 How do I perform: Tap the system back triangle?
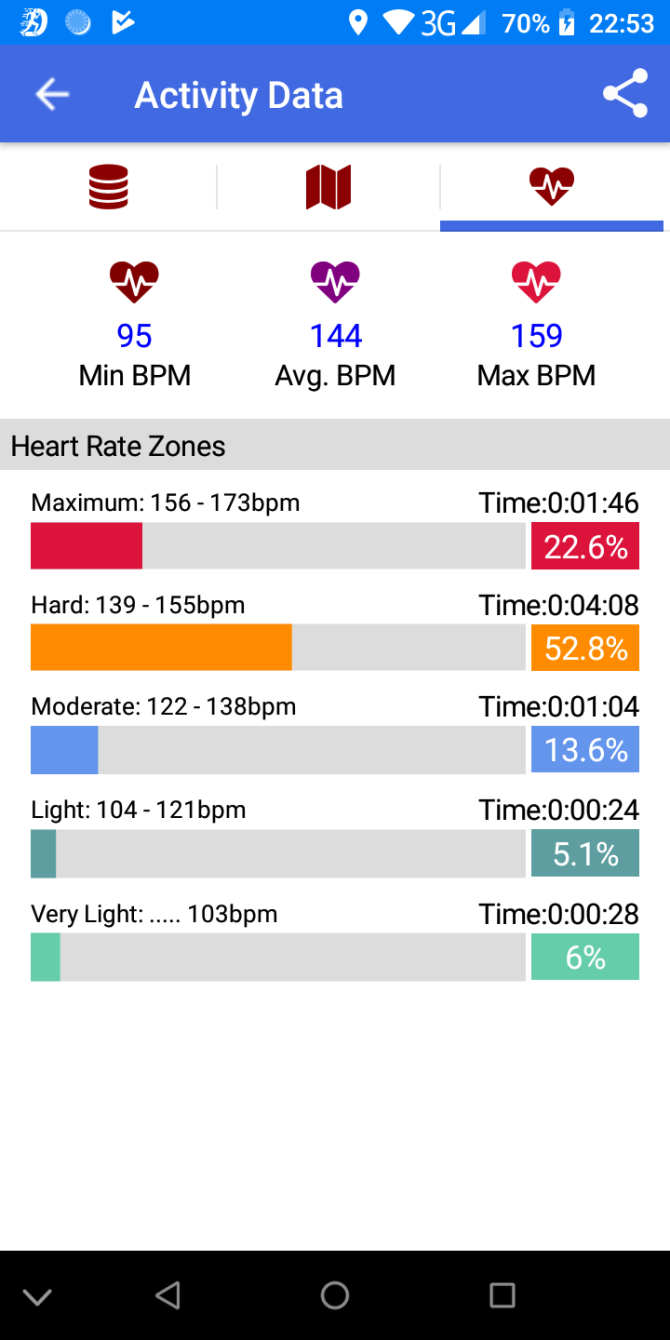168,1295
